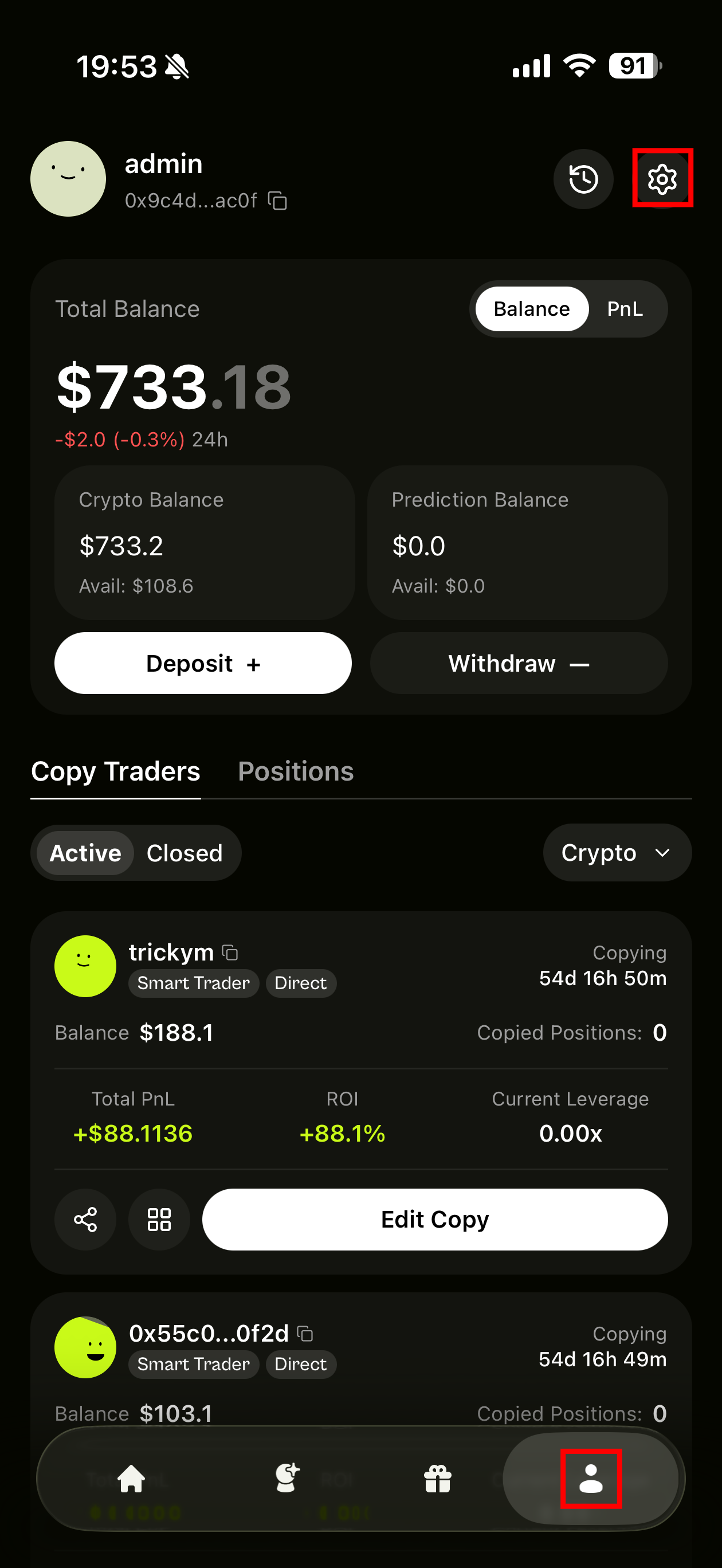Copy the 0x55c0...0f2d trader address
The image size is (722, 1568).
point(305,1334)
